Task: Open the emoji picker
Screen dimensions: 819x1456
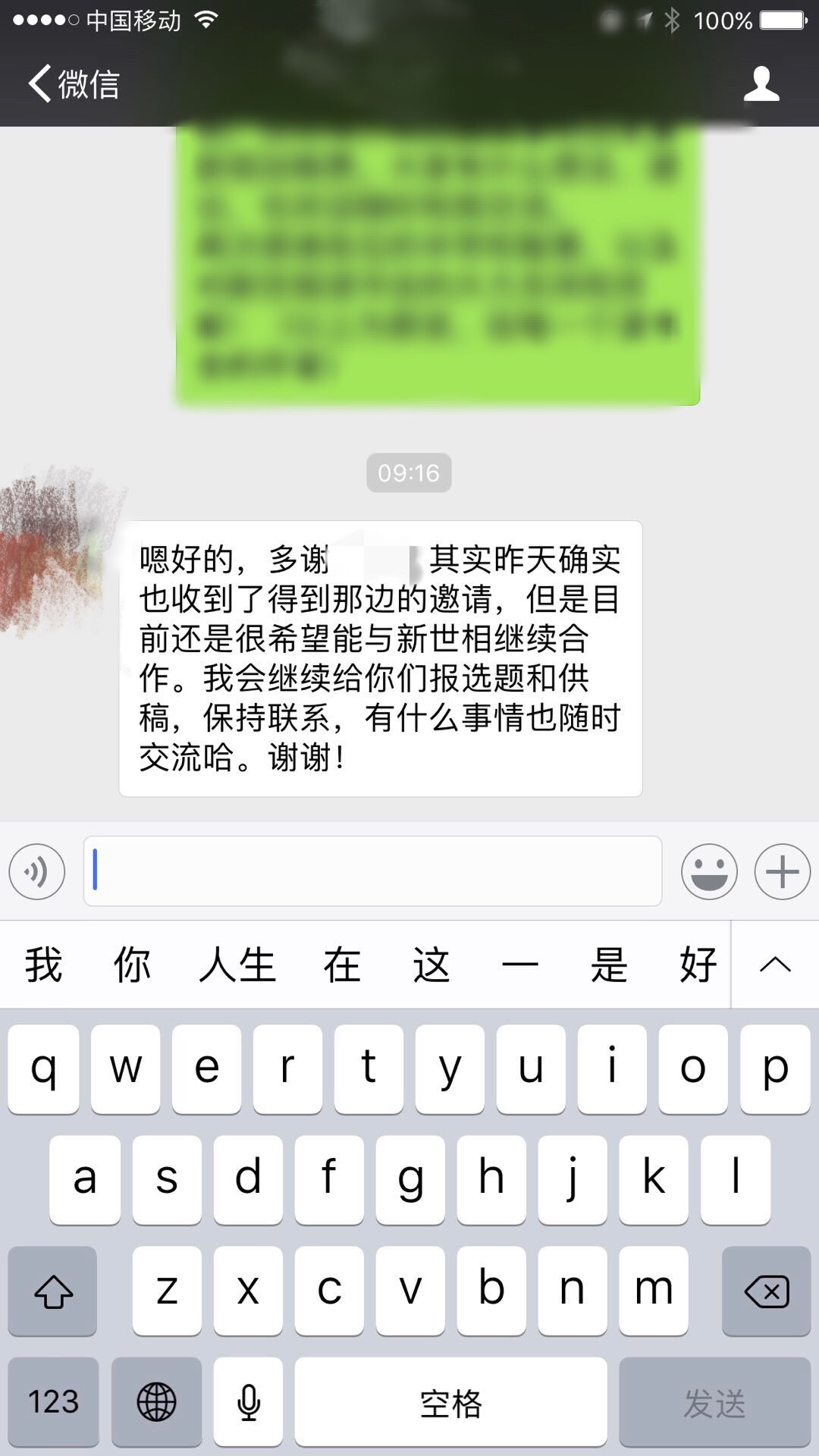Action: click(709, 871)
